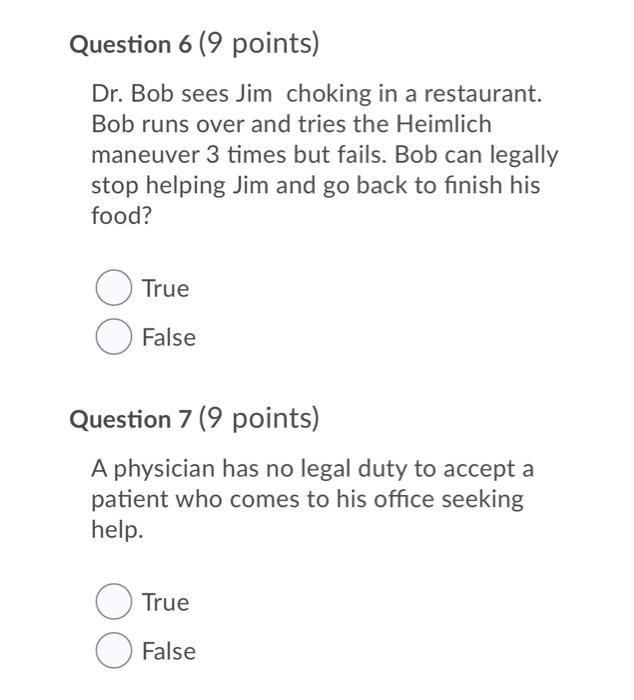
Task: Select True for Question 6
Action: coord(114,288)
